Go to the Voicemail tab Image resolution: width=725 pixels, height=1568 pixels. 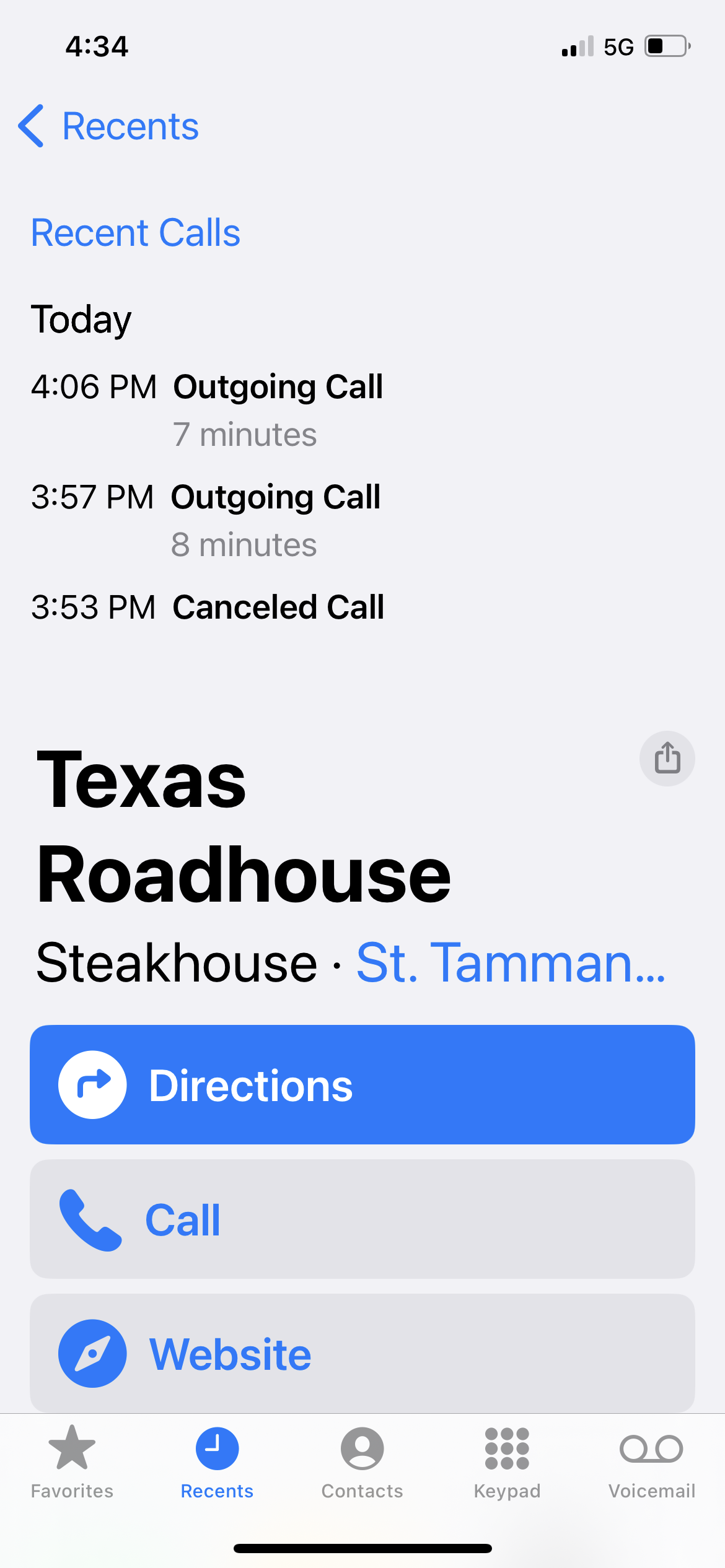[651, 1461]
